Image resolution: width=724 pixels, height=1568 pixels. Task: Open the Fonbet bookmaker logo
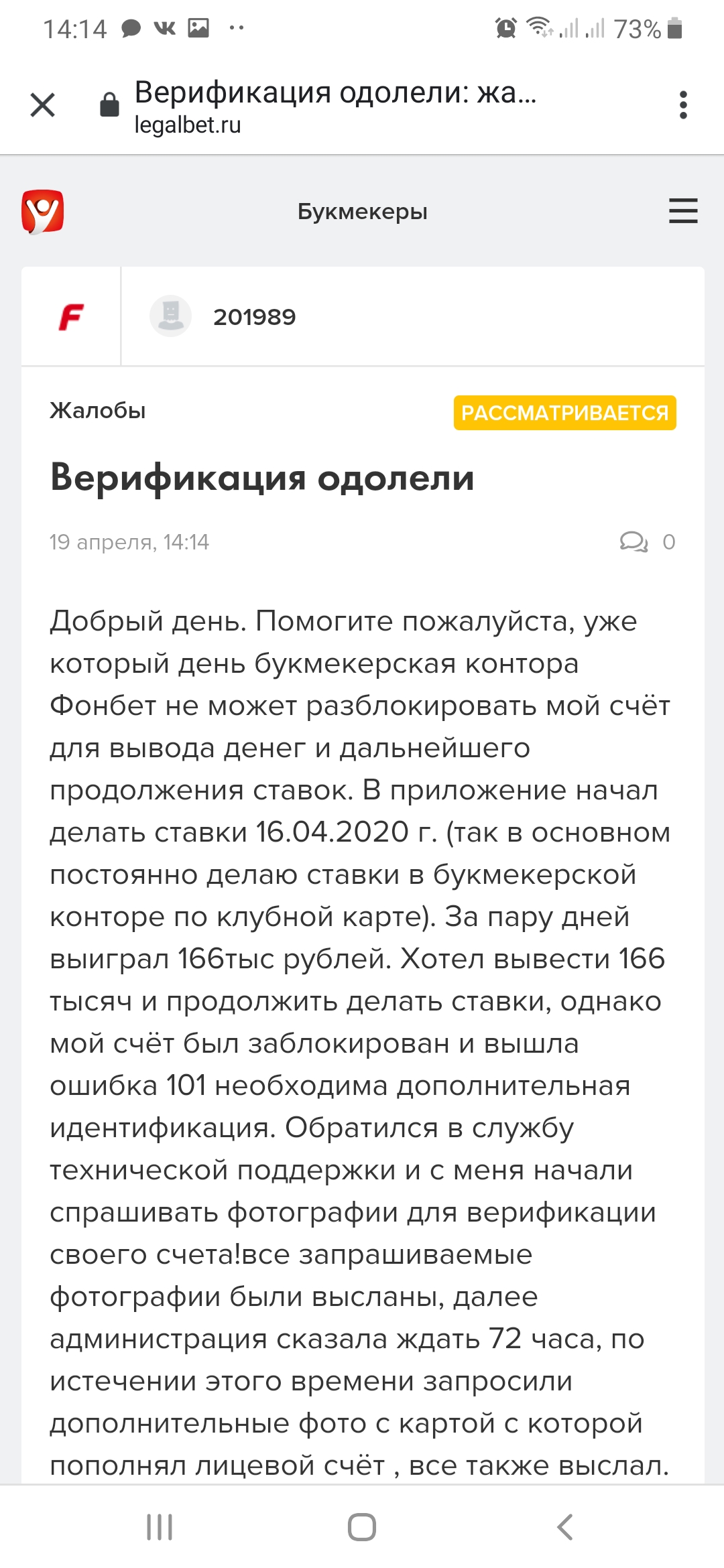coord(71,317)
